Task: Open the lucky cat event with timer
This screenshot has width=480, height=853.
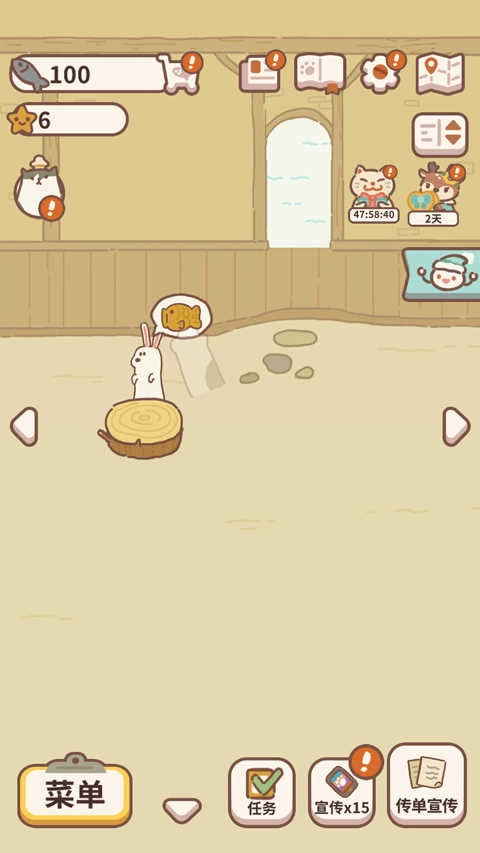Action: (x=374, y=194)
